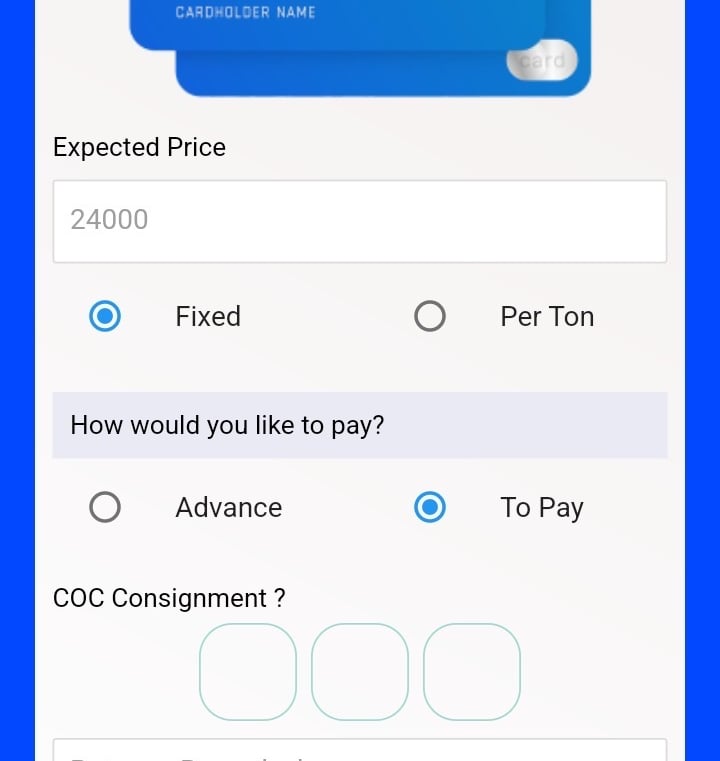Select the Fixed price option
720x761 pixels.
[x=105, y=317]
